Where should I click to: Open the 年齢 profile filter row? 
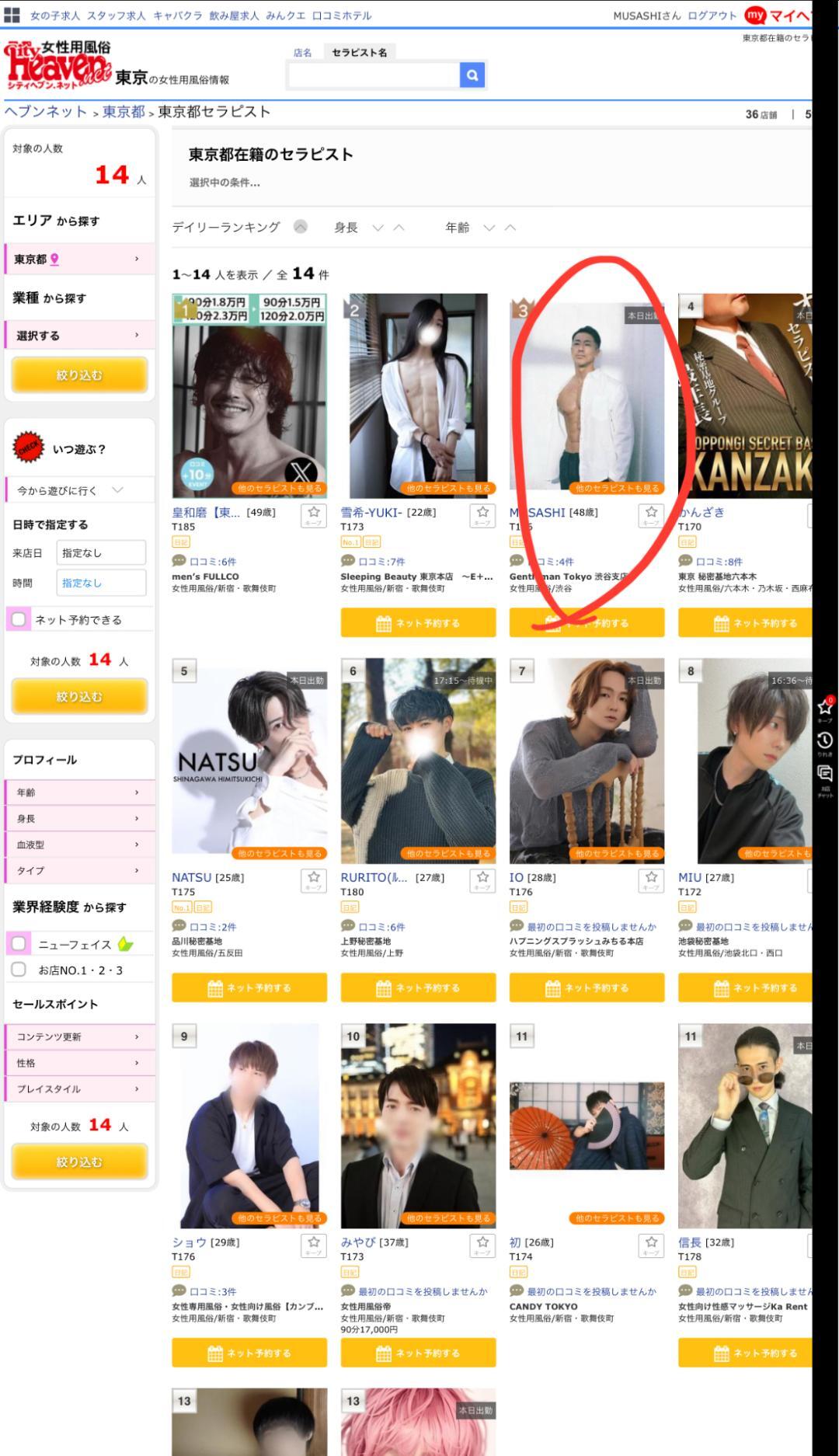pos(79,792)
